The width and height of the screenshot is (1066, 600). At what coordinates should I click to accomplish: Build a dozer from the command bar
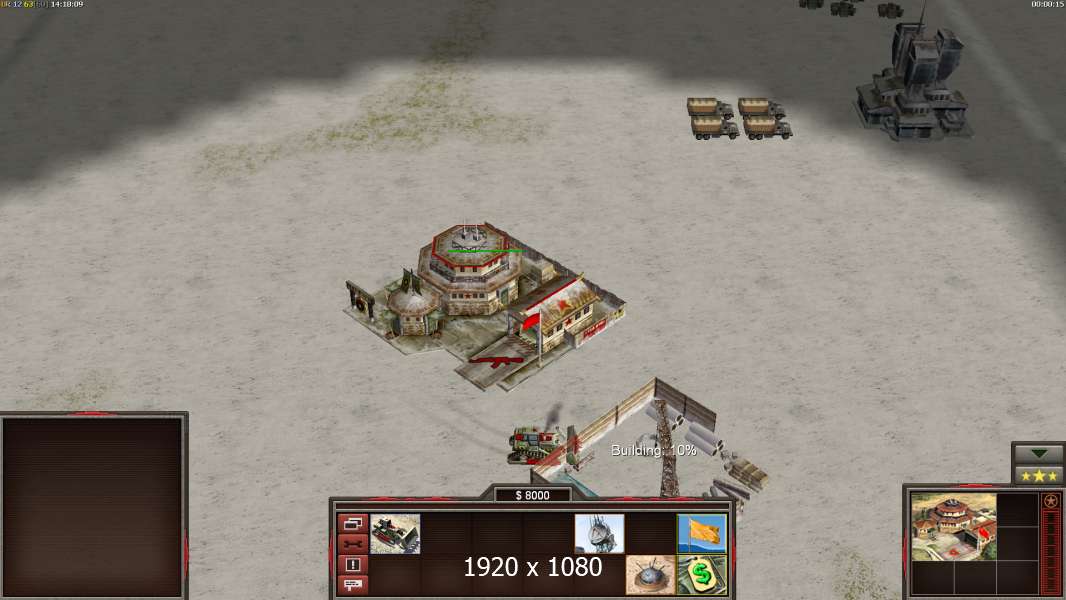click(395, 534)
